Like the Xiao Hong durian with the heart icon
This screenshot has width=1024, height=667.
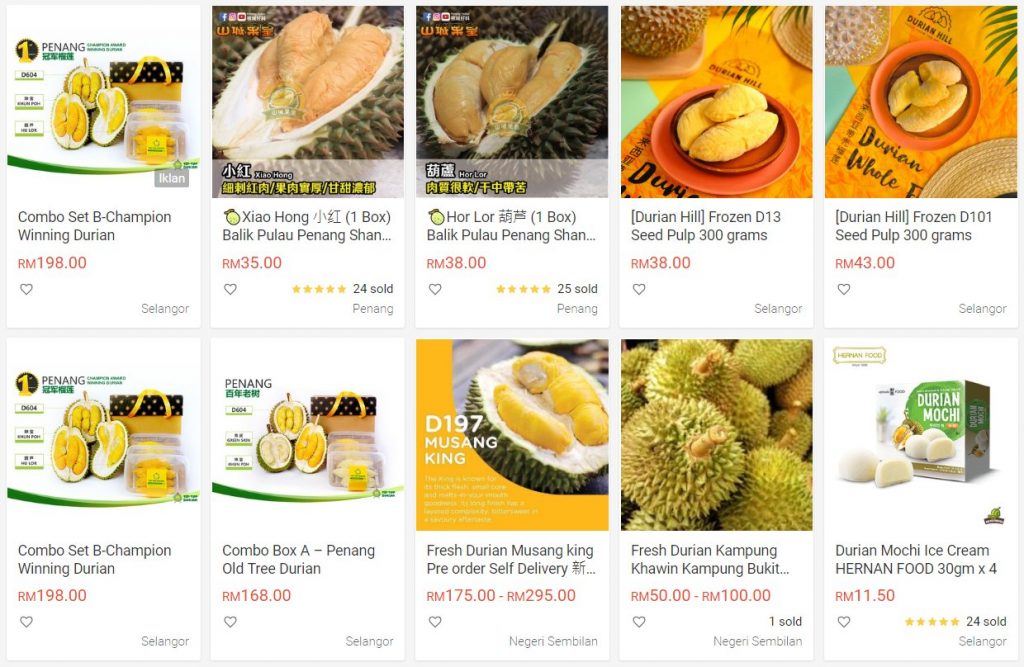230,289
